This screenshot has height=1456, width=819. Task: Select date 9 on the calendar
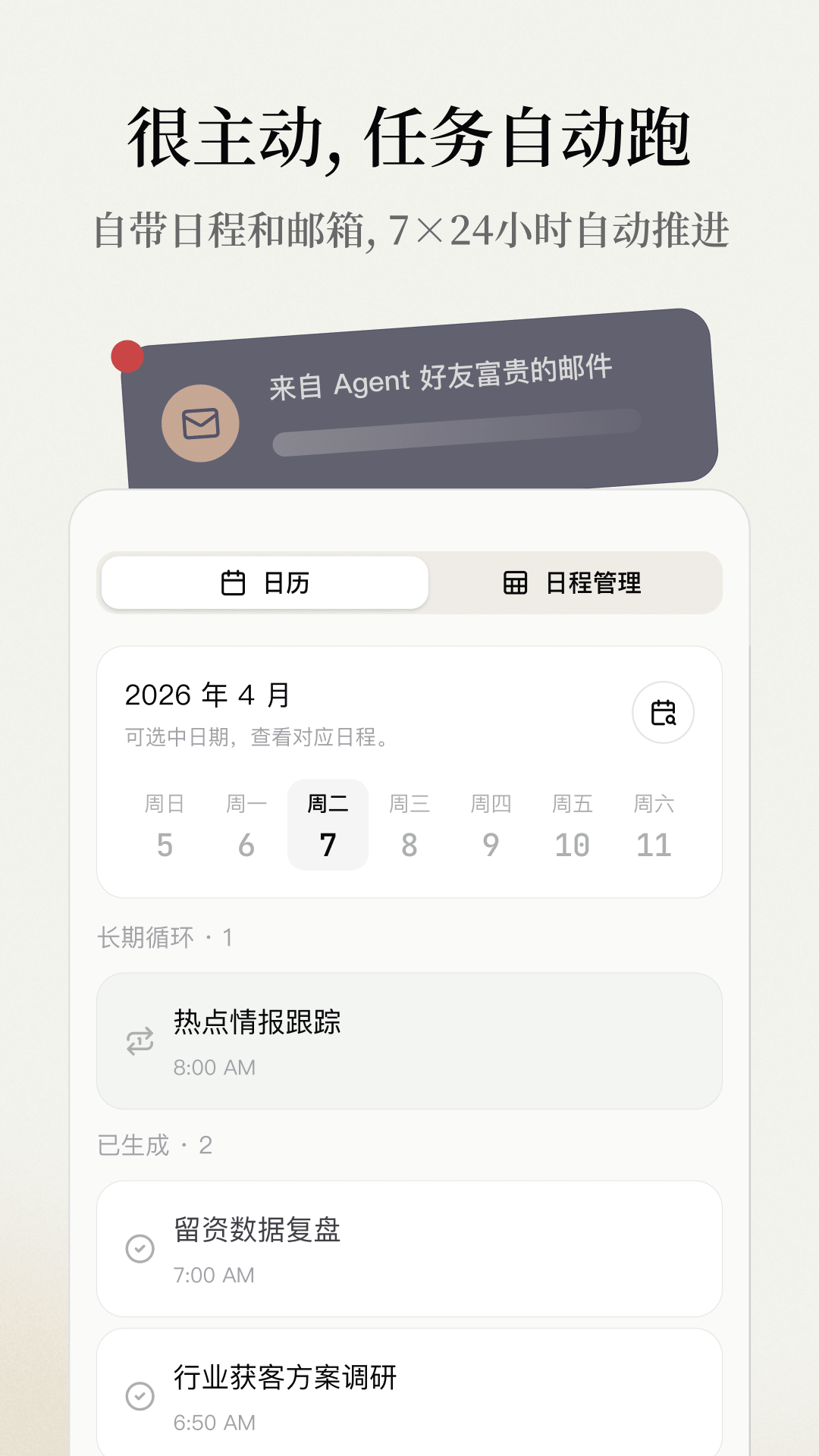coord(491,844)
